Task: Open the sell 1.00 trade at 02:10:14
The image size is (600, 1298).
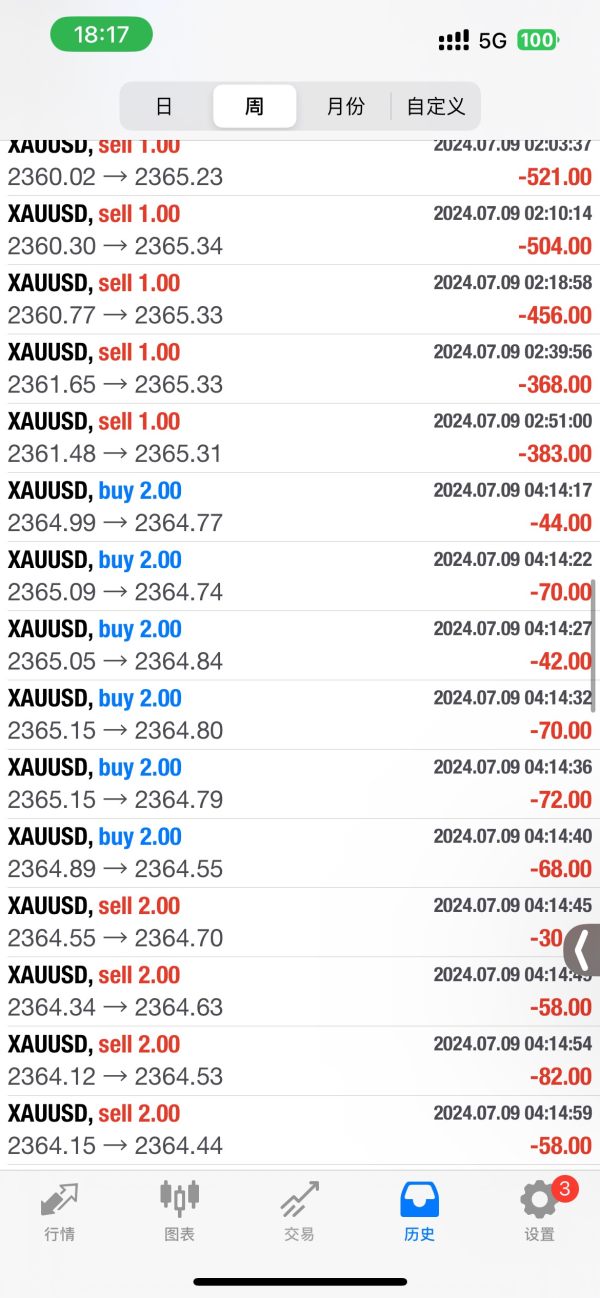Action: pos(300,230)
